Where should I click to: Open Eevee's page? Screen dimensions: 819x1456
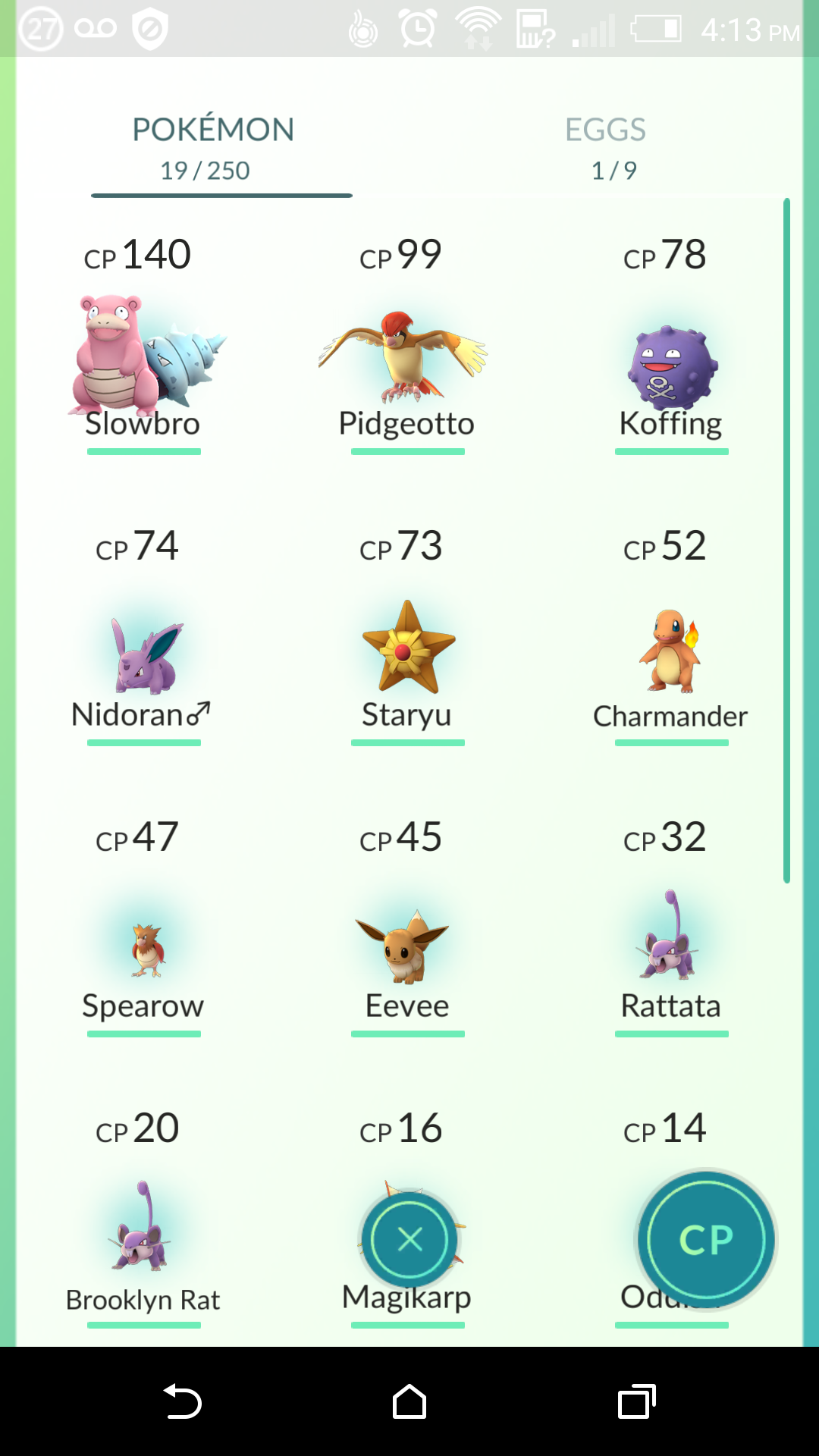[407, 948]
